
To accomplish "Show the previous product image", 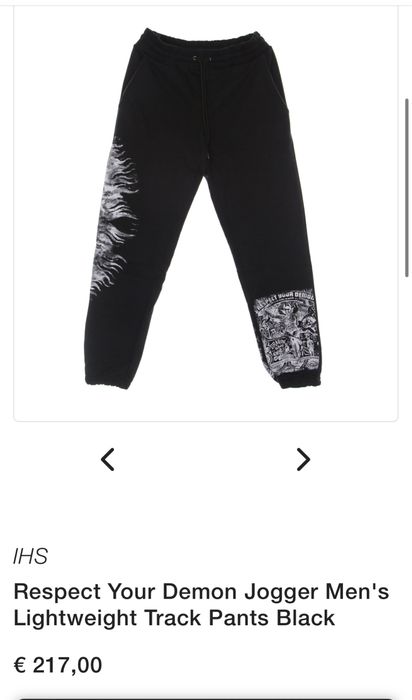I will coord(108,459).
